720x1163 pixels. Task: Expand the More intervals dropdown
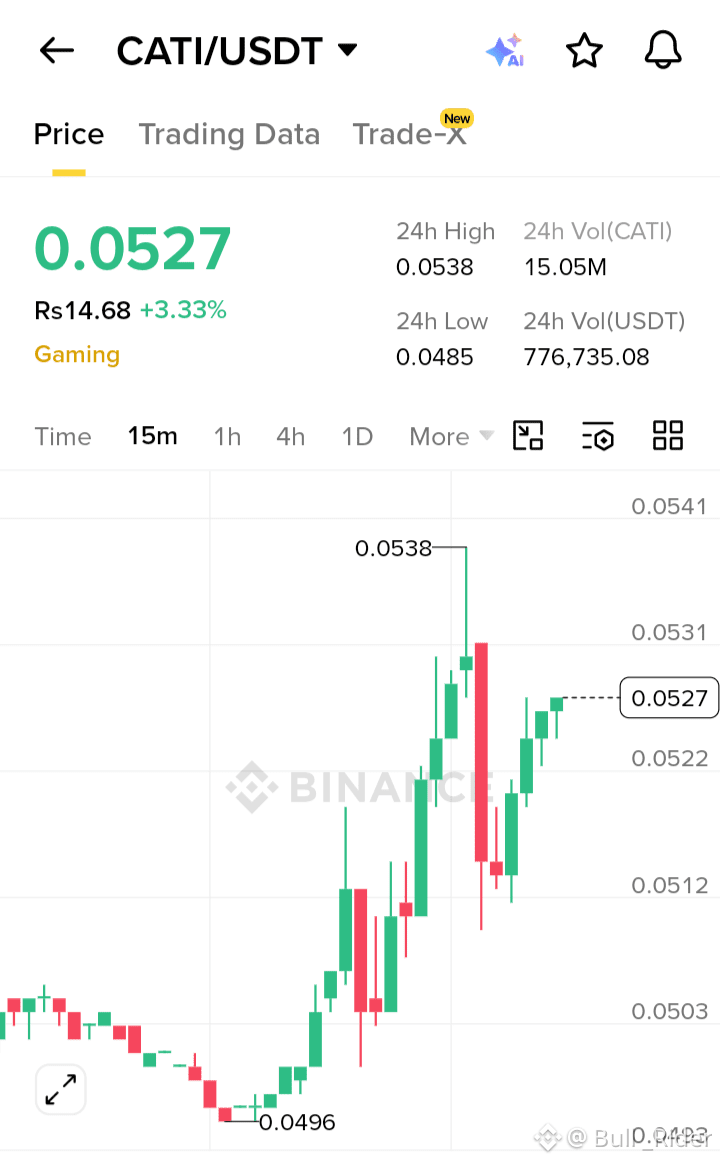[x=452, y=436]
